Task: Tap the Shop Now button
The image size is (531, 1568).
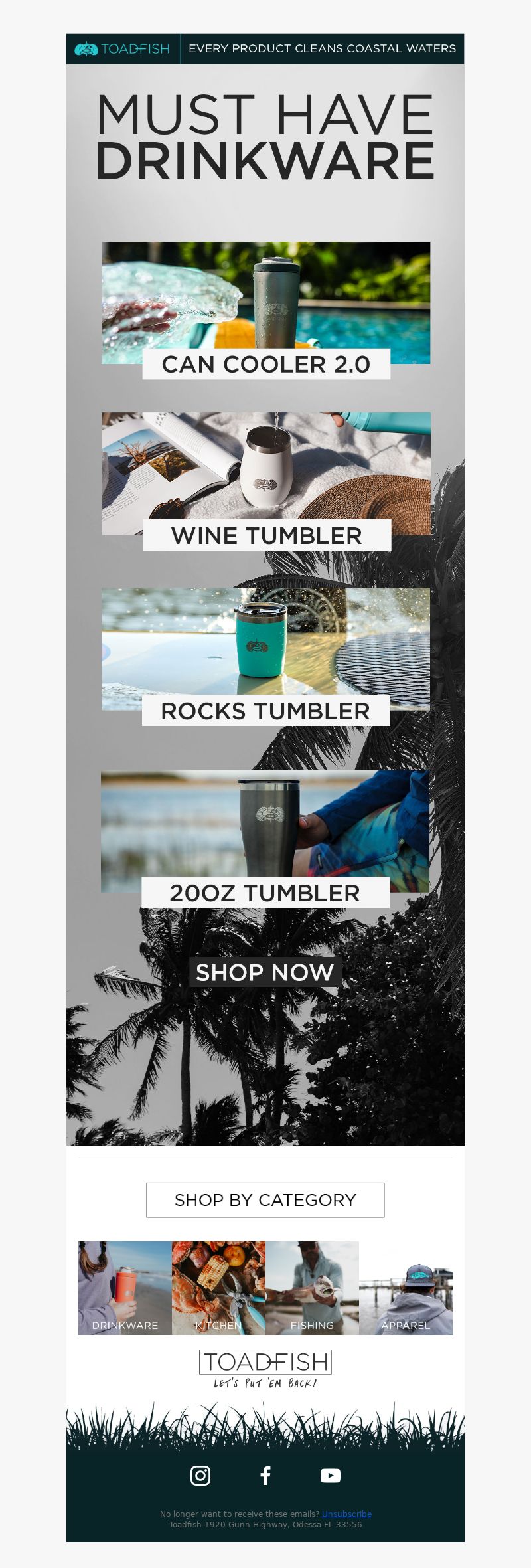Action: (265, 972)
